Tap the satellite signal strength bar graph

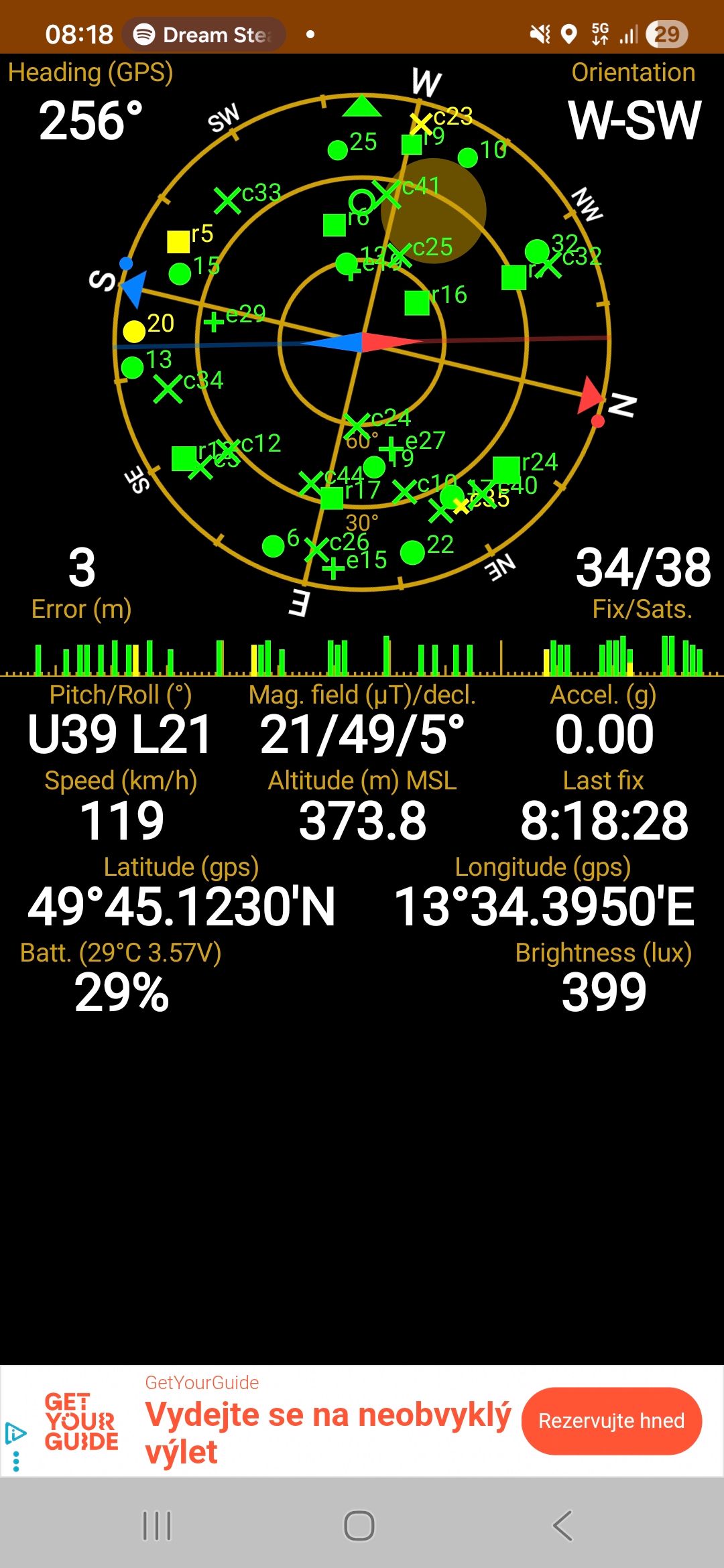(362, 653)
